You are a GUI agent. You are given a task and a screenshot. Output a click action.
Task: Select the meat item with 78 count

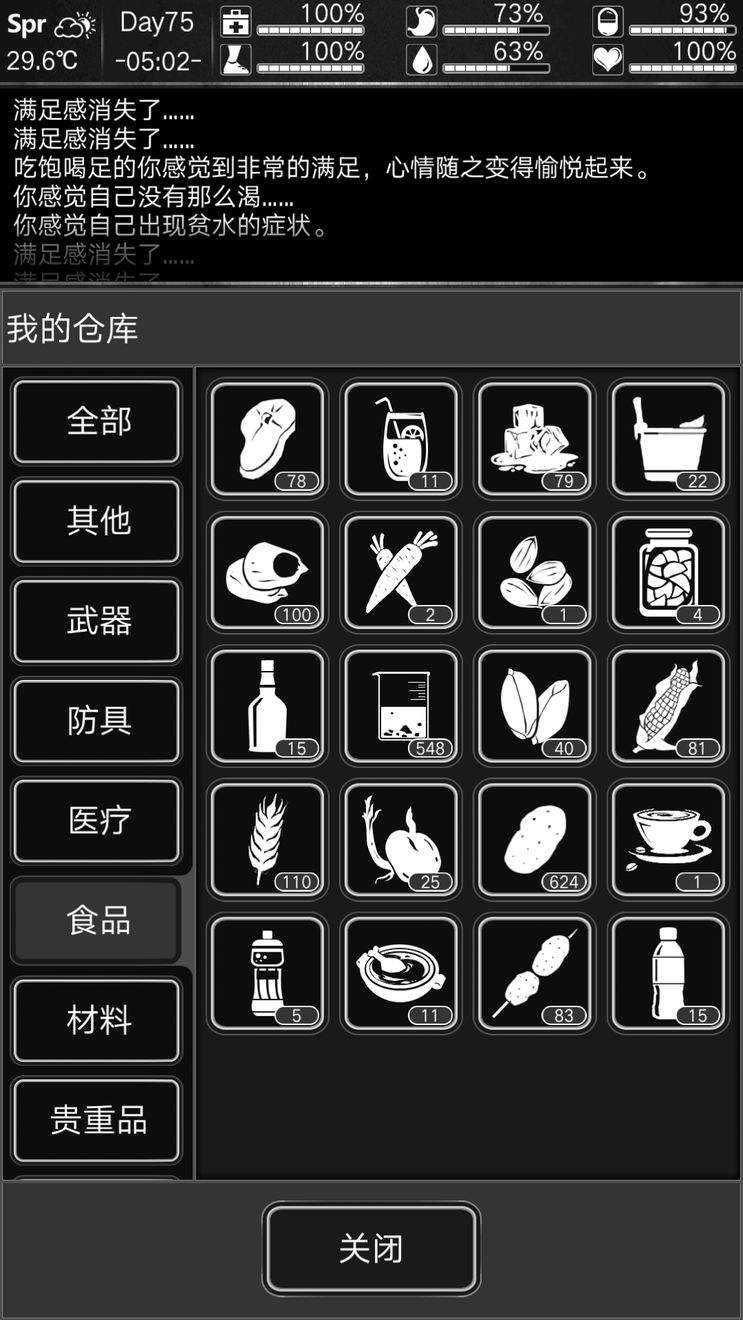tap(267, 438)
